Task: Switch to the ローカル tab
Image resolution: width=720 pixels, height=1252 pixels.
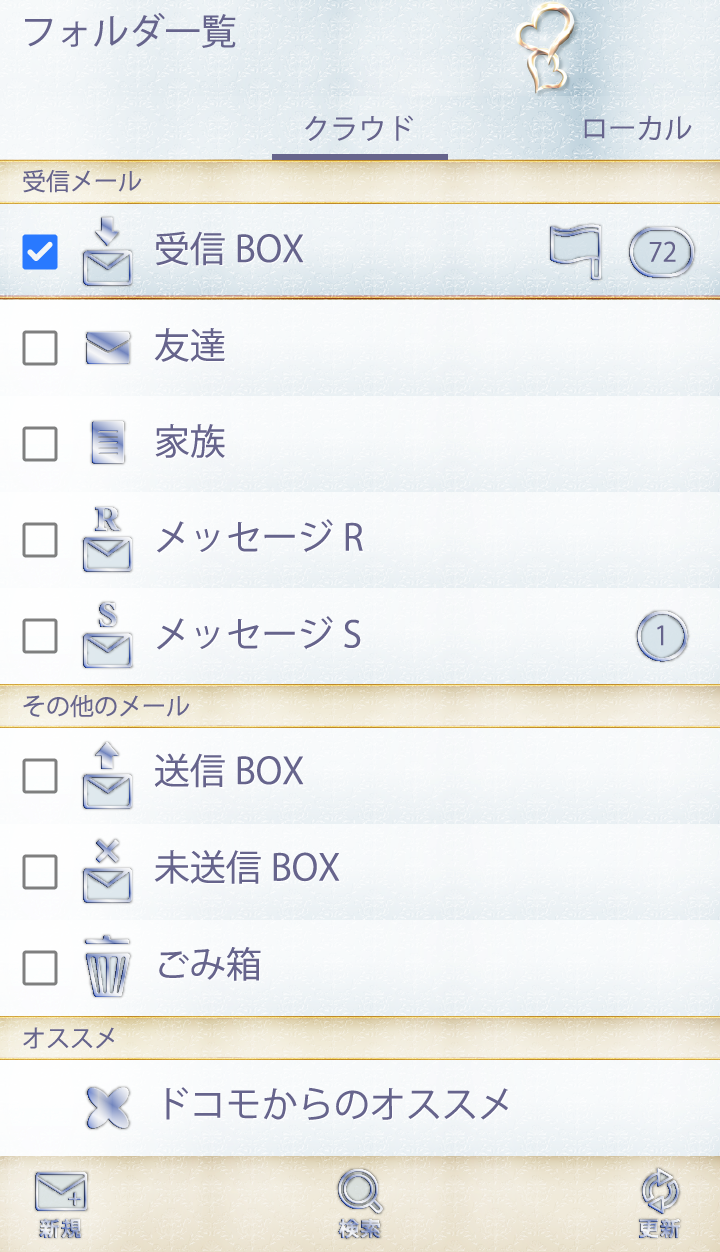Action: (636, 128)
